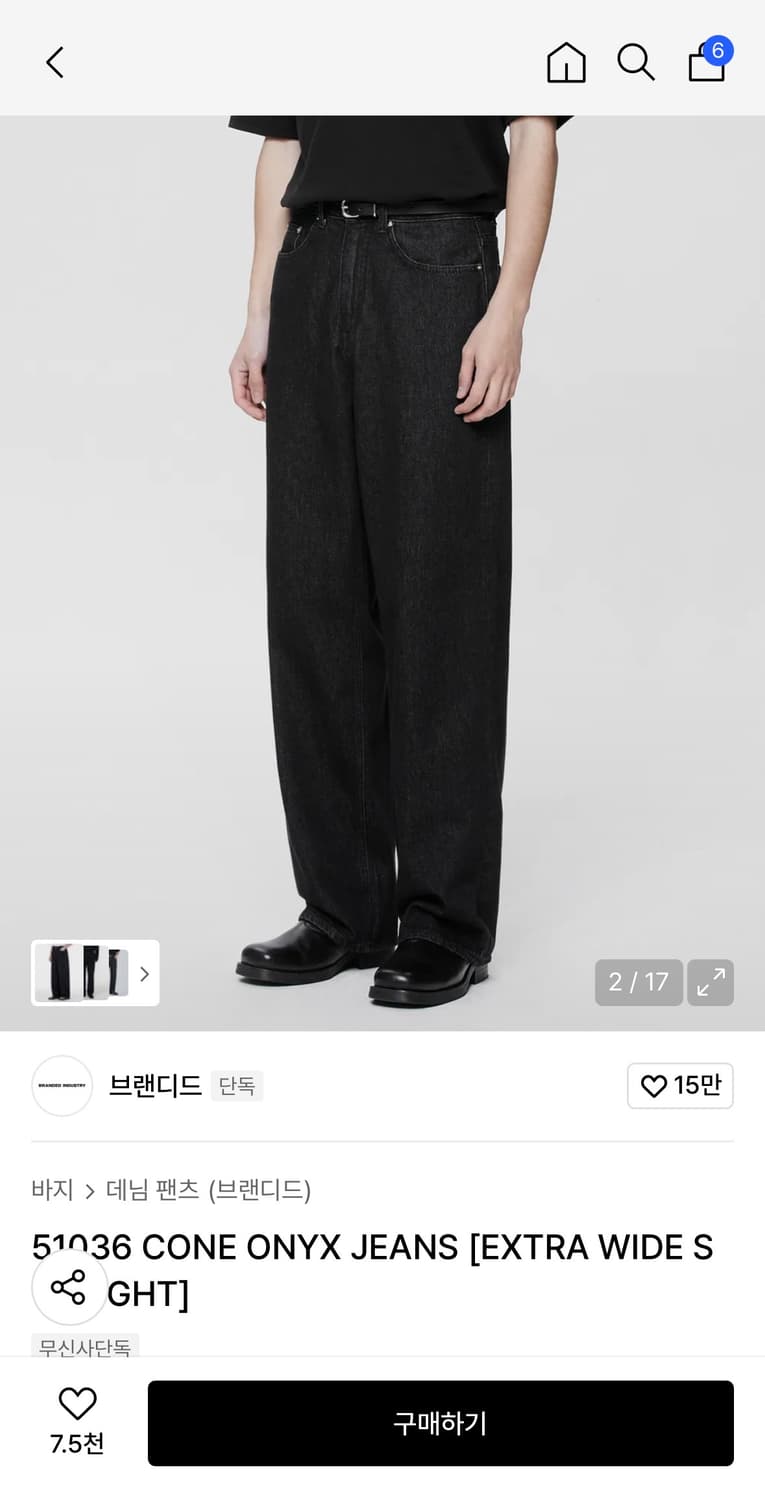Image resolution: width=765 pixels, height=1500 pixels.
Task: Tap the search magnifier icon
Action: pyautogui.click(x=636, y=62)
